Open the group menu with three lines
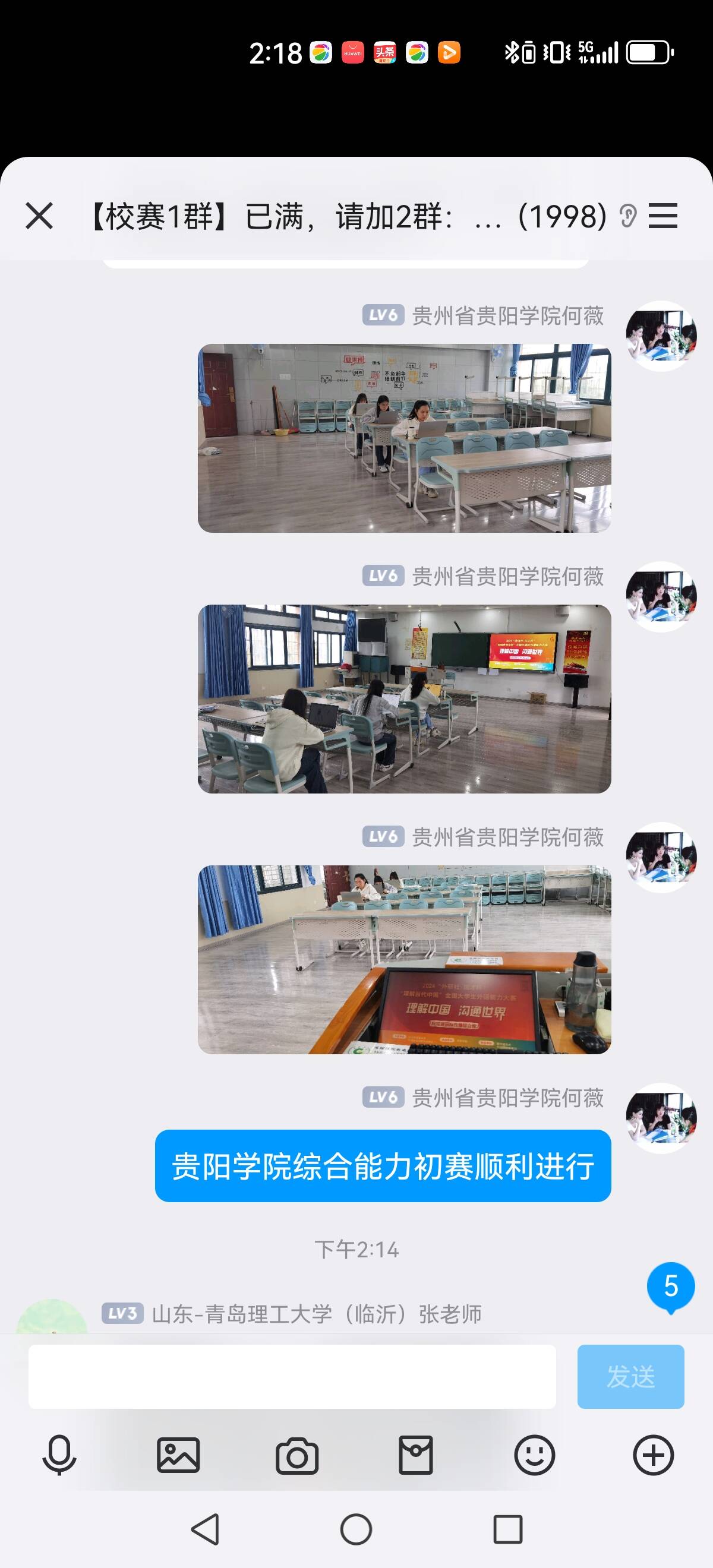Screen dimensions: 713x1568 (663, 216)
